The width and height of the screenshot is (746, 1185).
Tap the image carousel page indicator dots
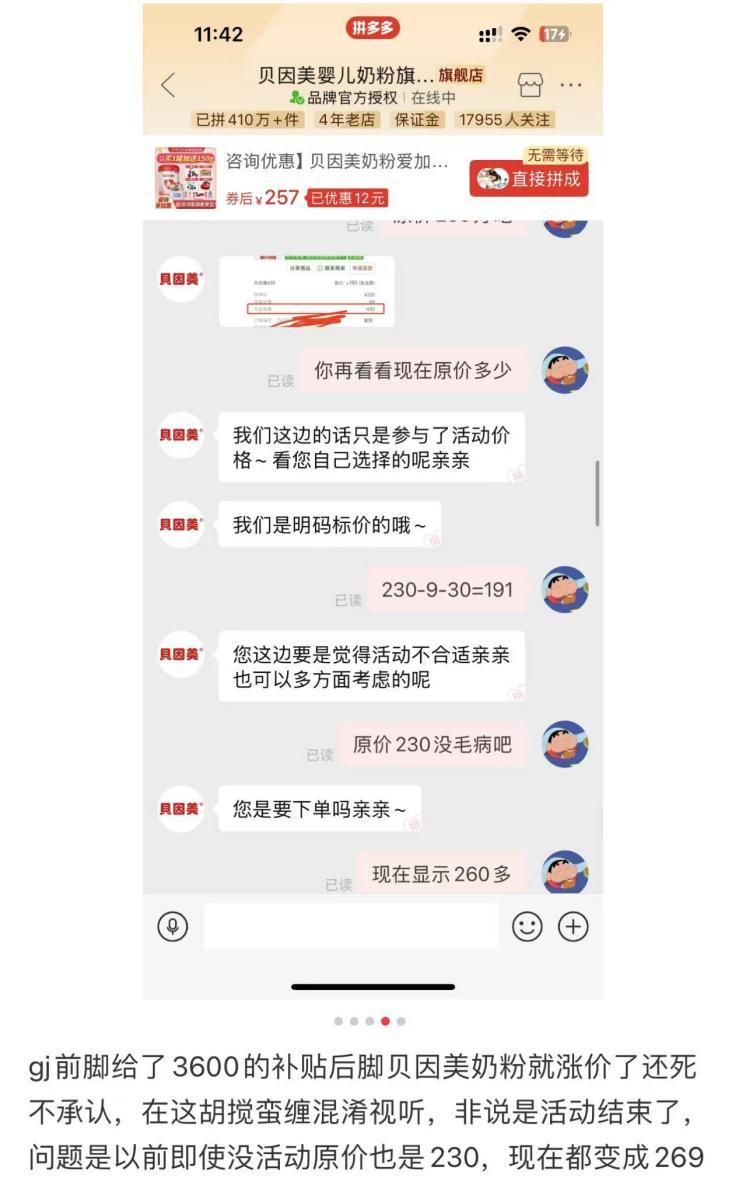370,1022
